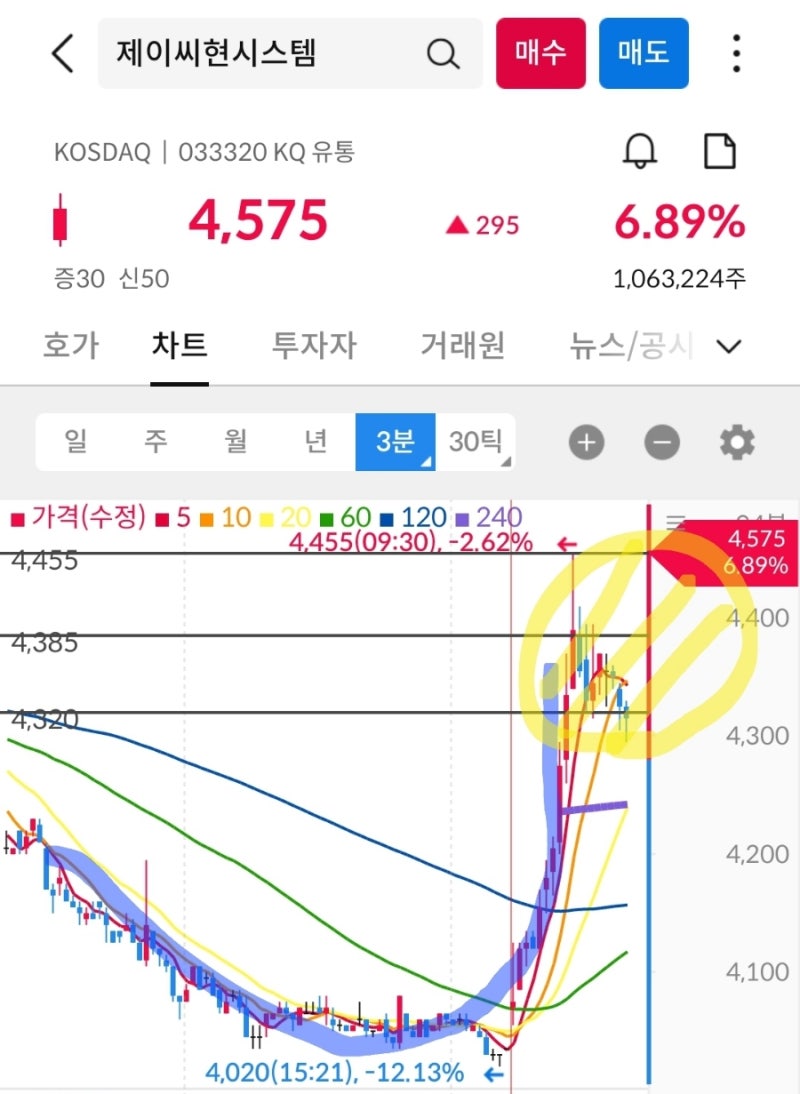Expand the 뉴스/공시 tab with its chevron
The height and width of the screenshot is (1094, 800).
click(729, 346)
